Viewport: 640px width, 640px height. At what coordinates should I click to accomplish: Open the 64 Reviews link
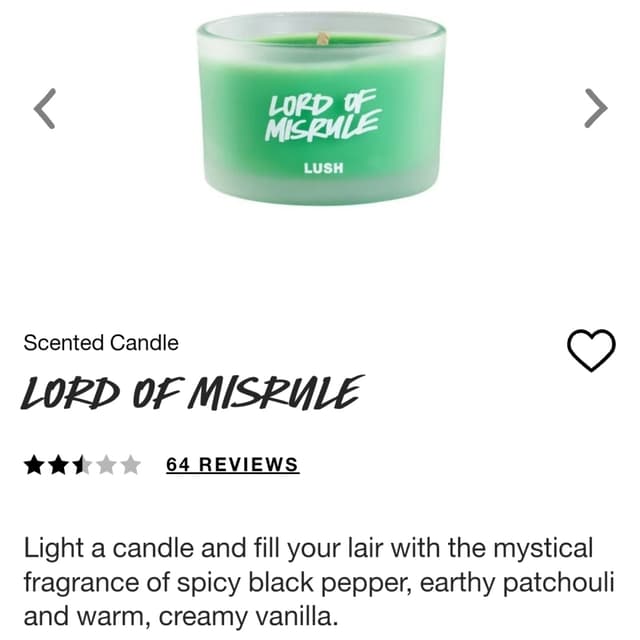pyautogui.click(x=232, y=465)
